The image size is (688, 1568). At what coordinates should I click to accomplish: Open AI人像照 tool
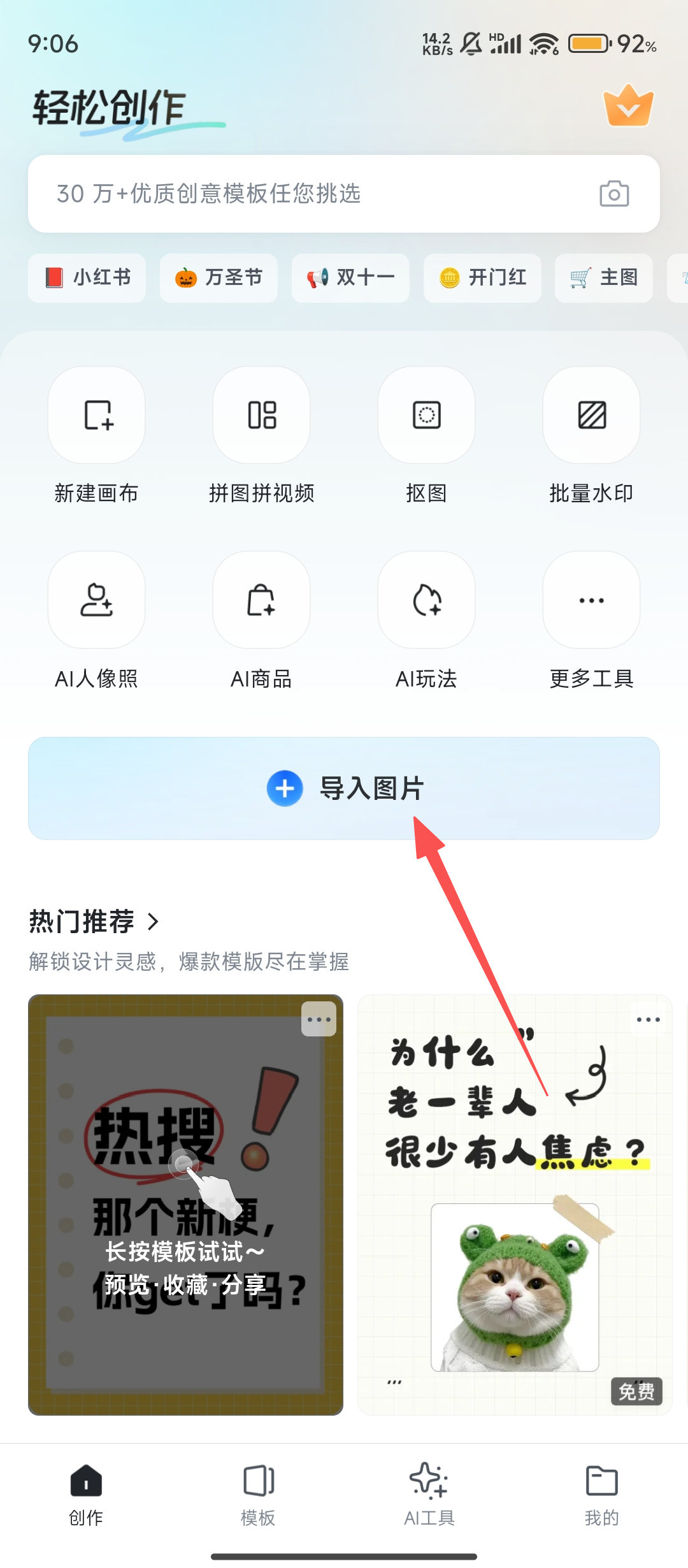click(96, 600)
